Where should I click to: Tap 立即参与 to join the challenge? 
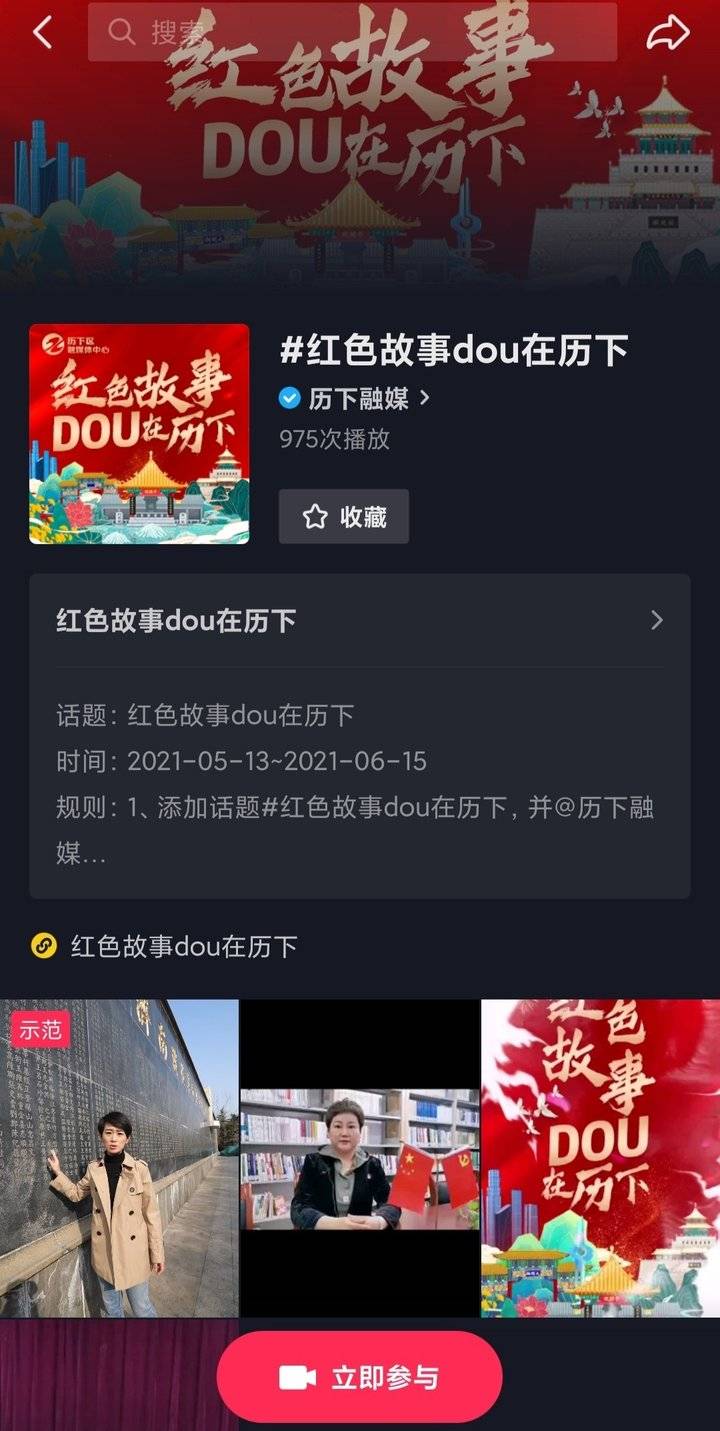point(360,1377)
